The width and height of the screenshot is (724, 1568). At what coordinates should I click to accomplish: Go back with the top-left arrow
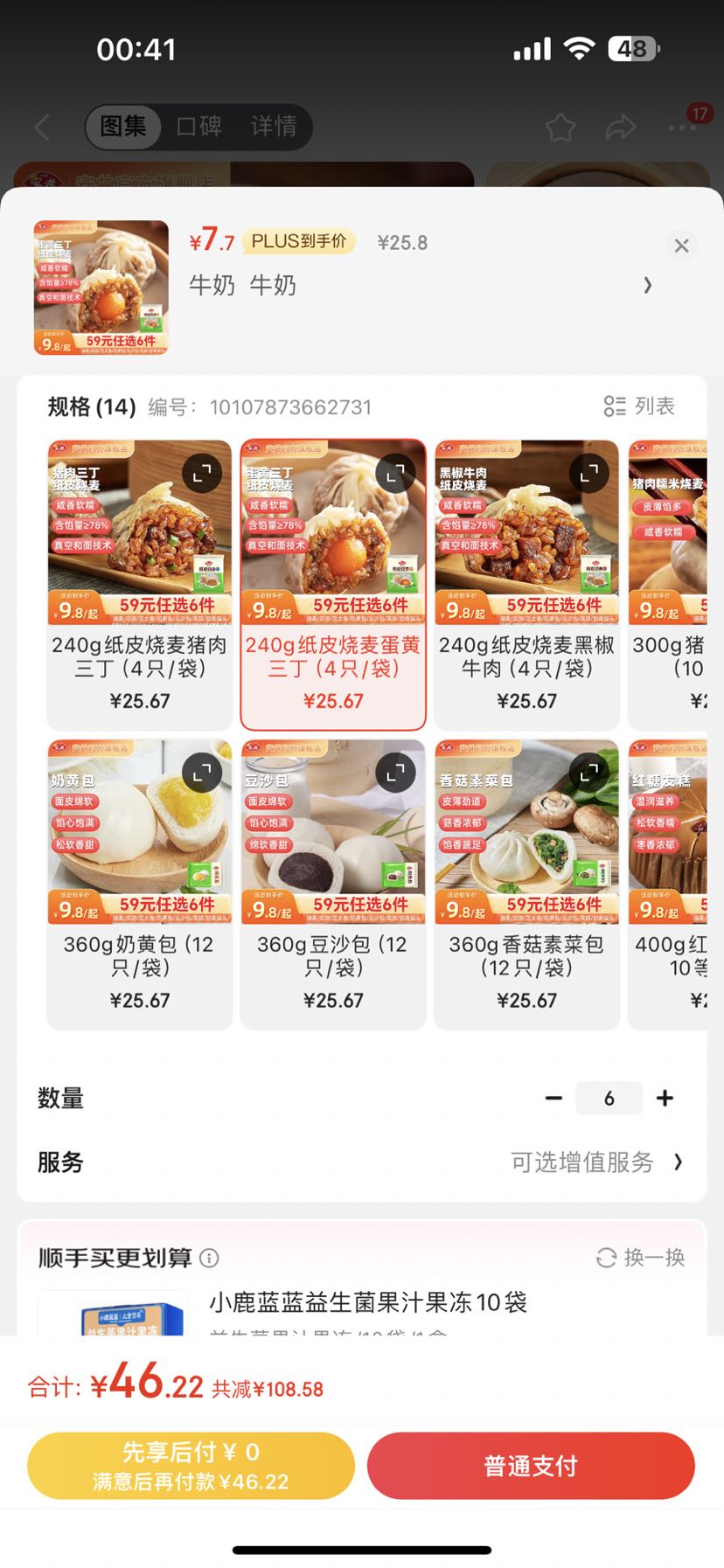(41, 127)
